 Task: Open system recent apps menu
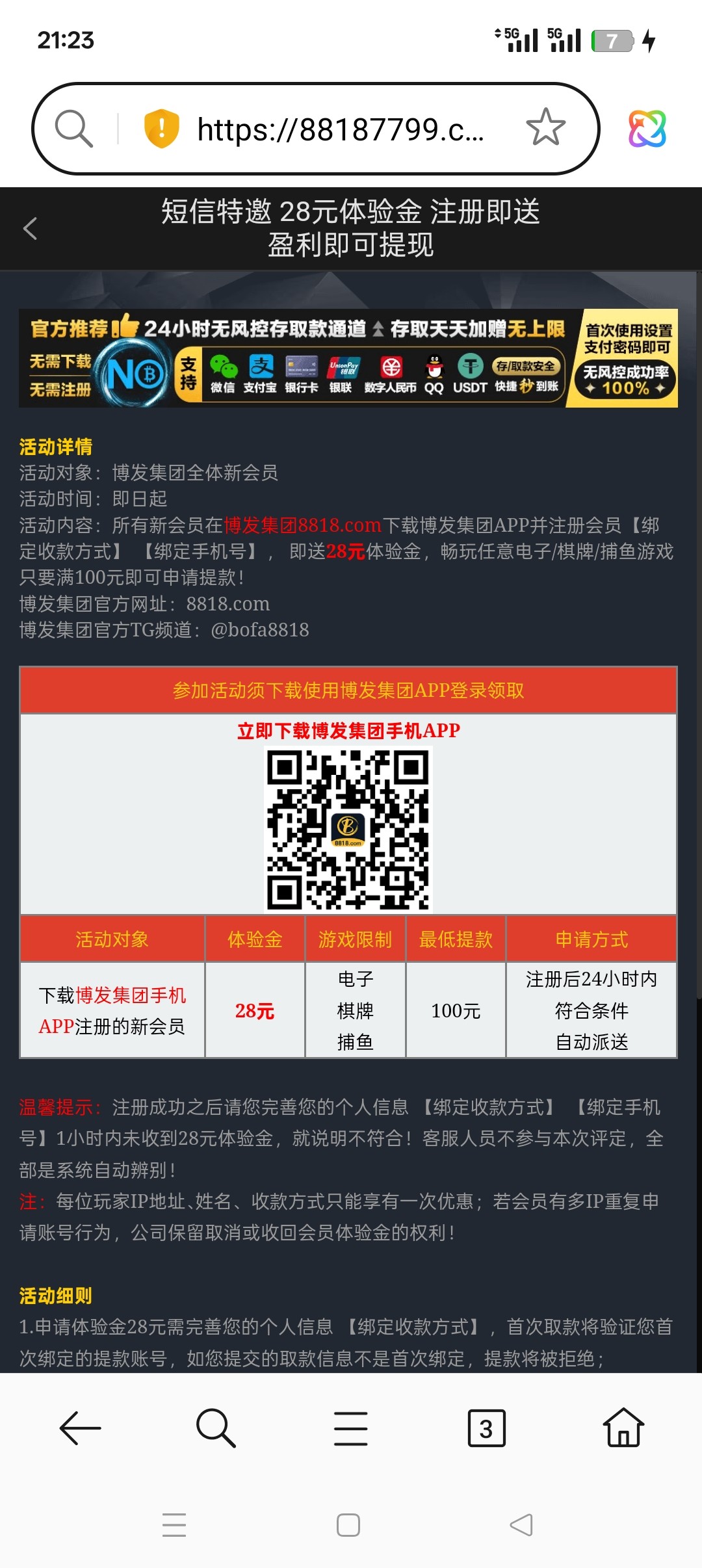(174, 1525)
